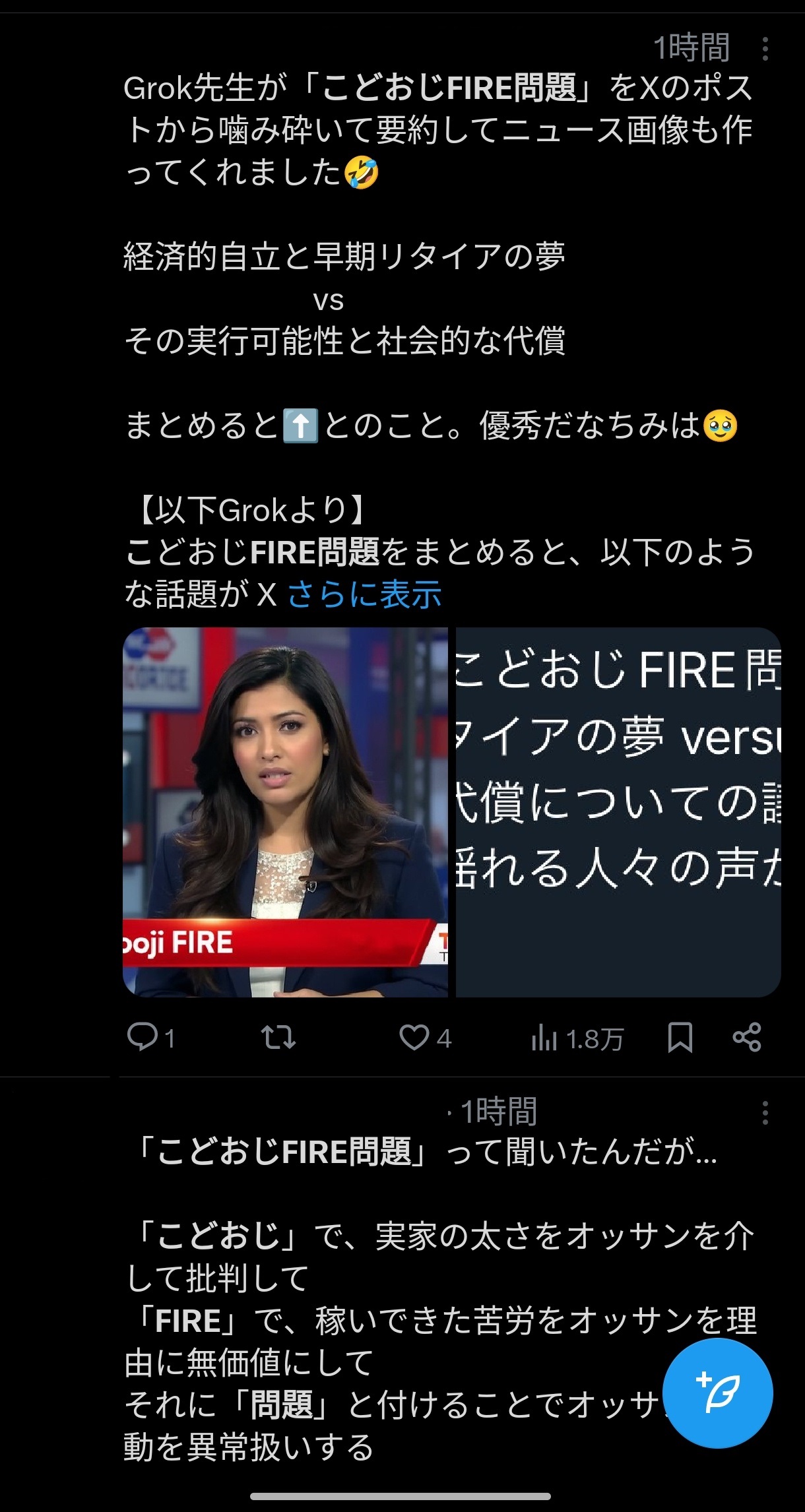The width and height of the screenshot is (805, 1512).
Task: Expand the post with さらに表示
Action: (x=364, y=594)
